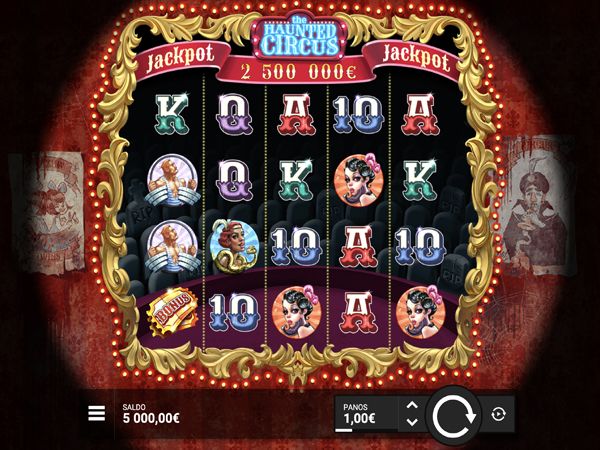This screenshot has height=450, width=600.
Task: Open the hamburger menu
Action: 96,413
